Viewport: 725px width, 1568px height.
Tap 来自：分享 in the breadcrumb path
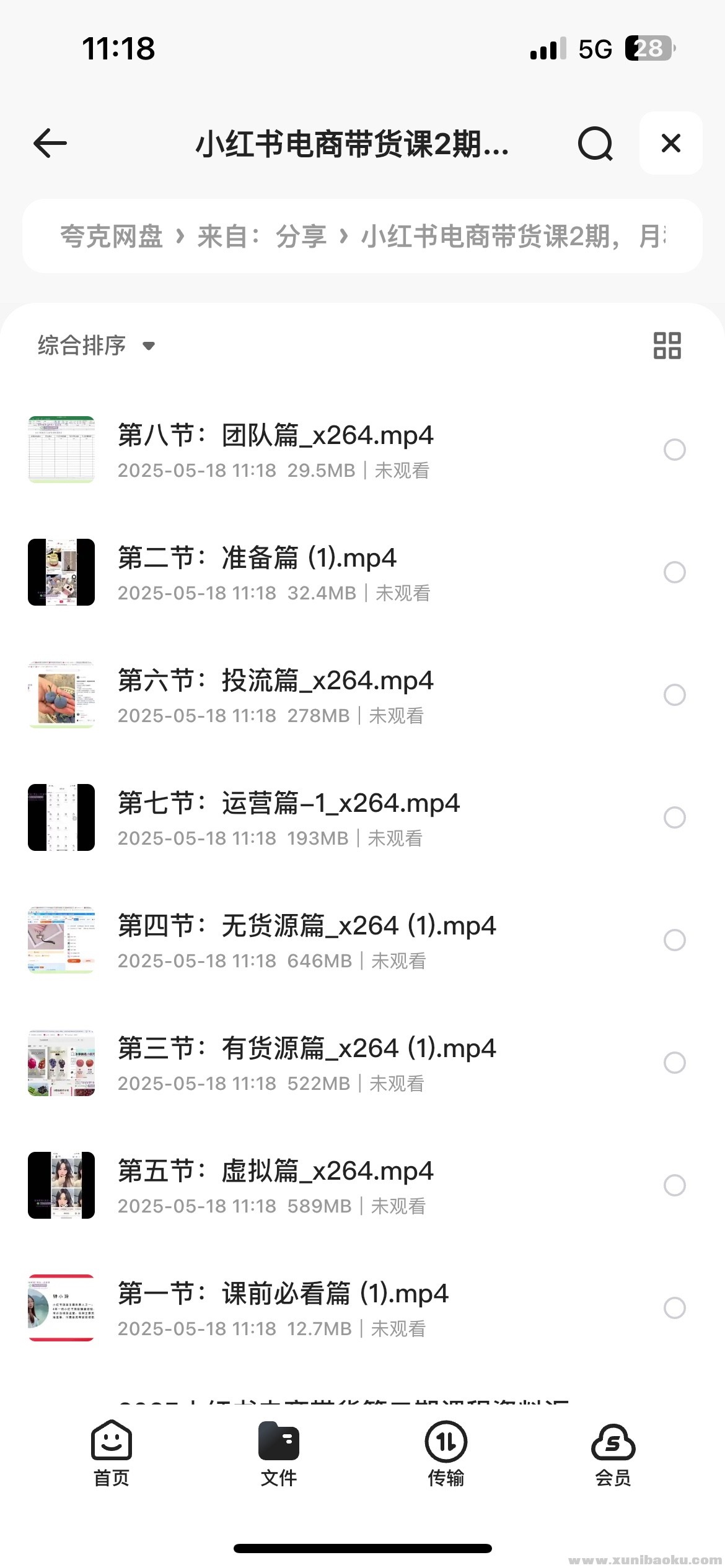[261, 237]
